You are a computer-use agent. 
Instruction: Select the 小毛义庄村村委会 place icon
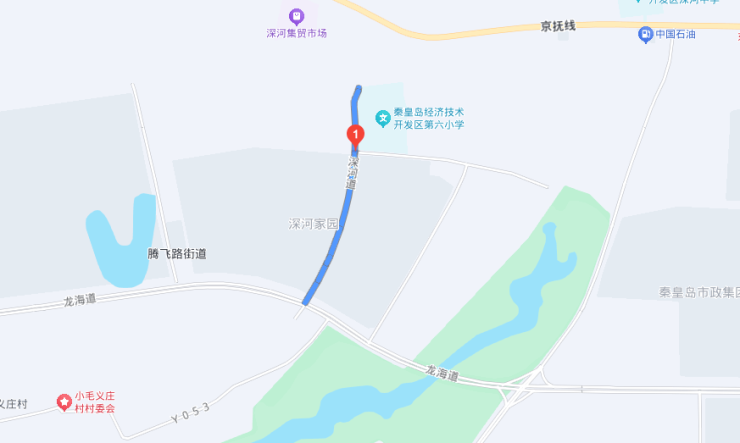(x=65, y=401)
